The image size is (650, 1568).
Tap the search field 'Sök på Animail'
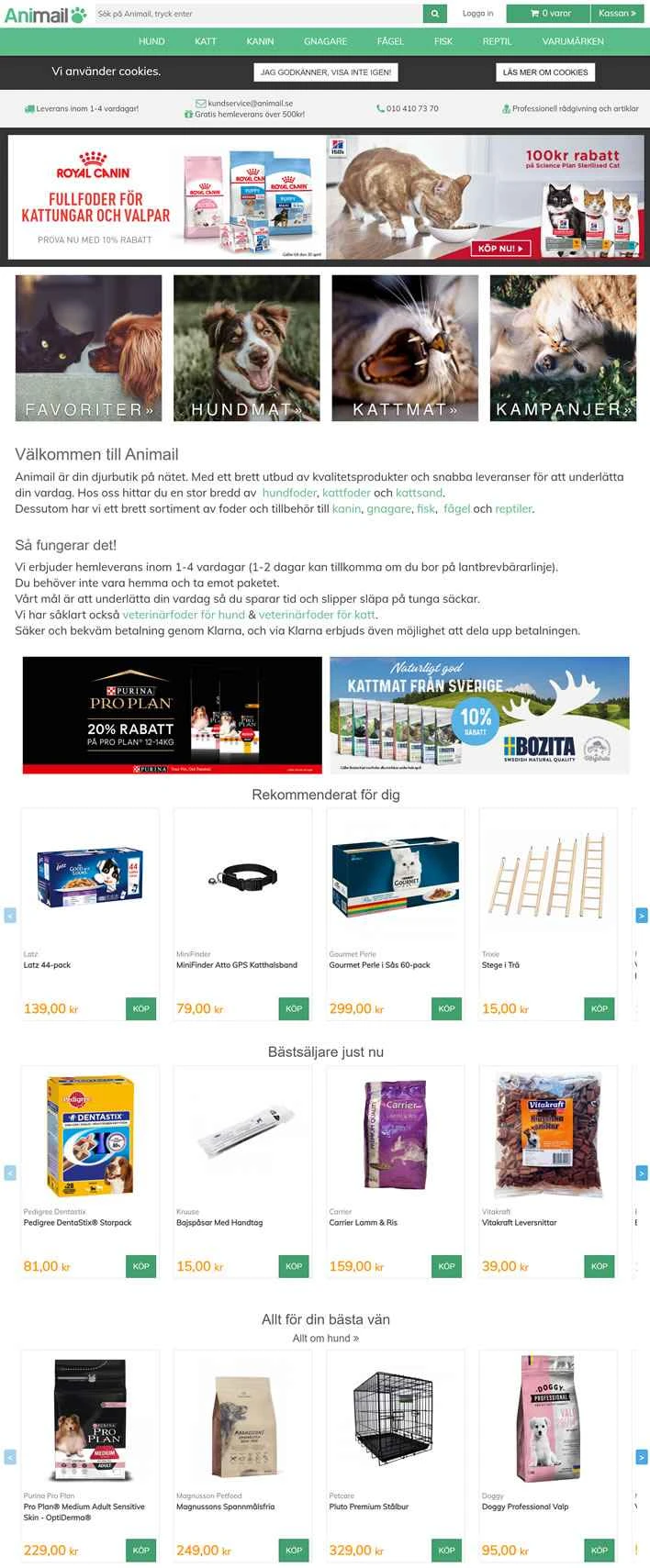point(257,14)
